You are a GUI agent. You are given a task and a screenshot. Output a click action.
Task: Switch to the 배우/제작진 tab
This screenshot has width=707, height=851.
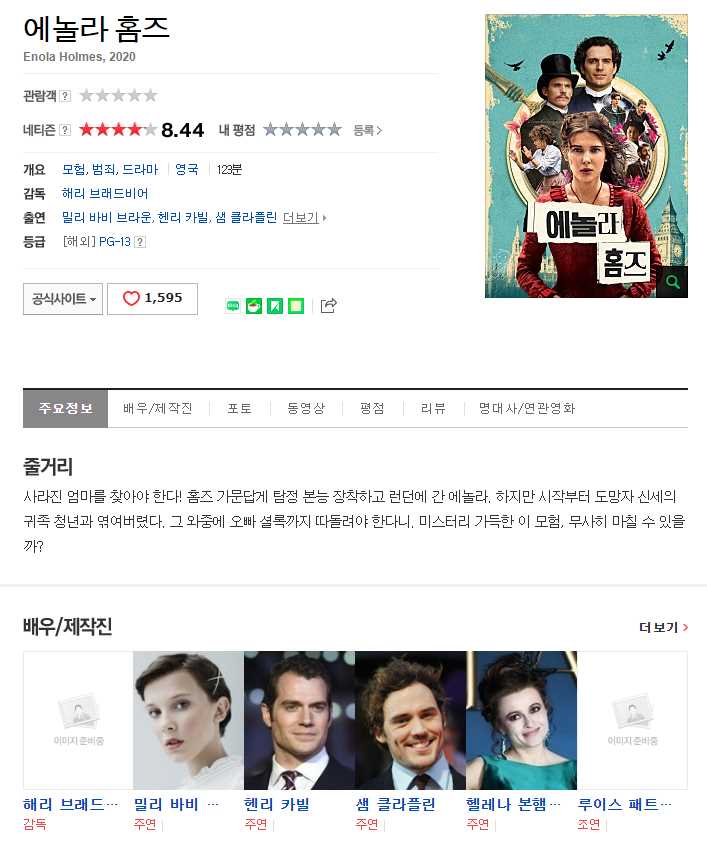[x=158, y=409]
